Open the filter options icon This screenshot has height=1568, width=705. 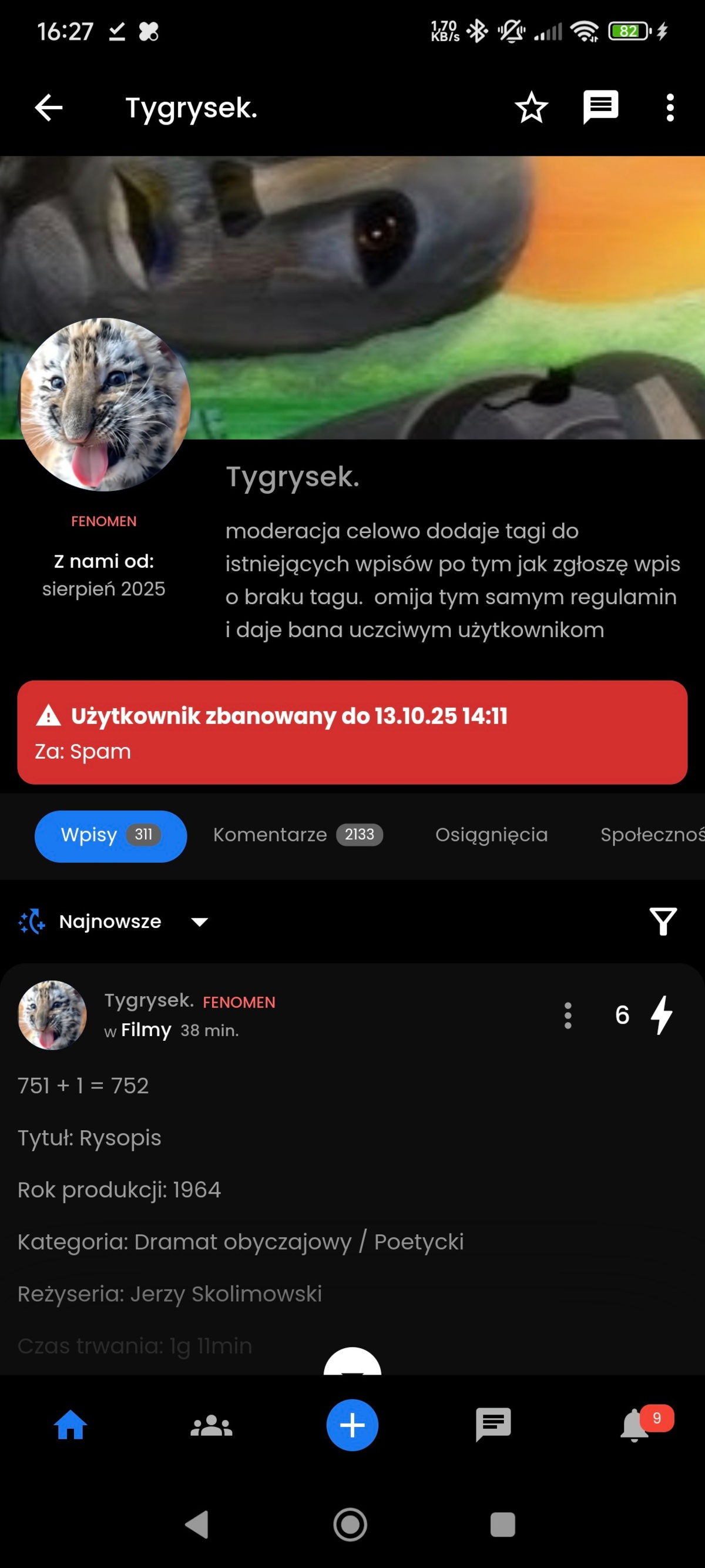click(x=663, y=921)
